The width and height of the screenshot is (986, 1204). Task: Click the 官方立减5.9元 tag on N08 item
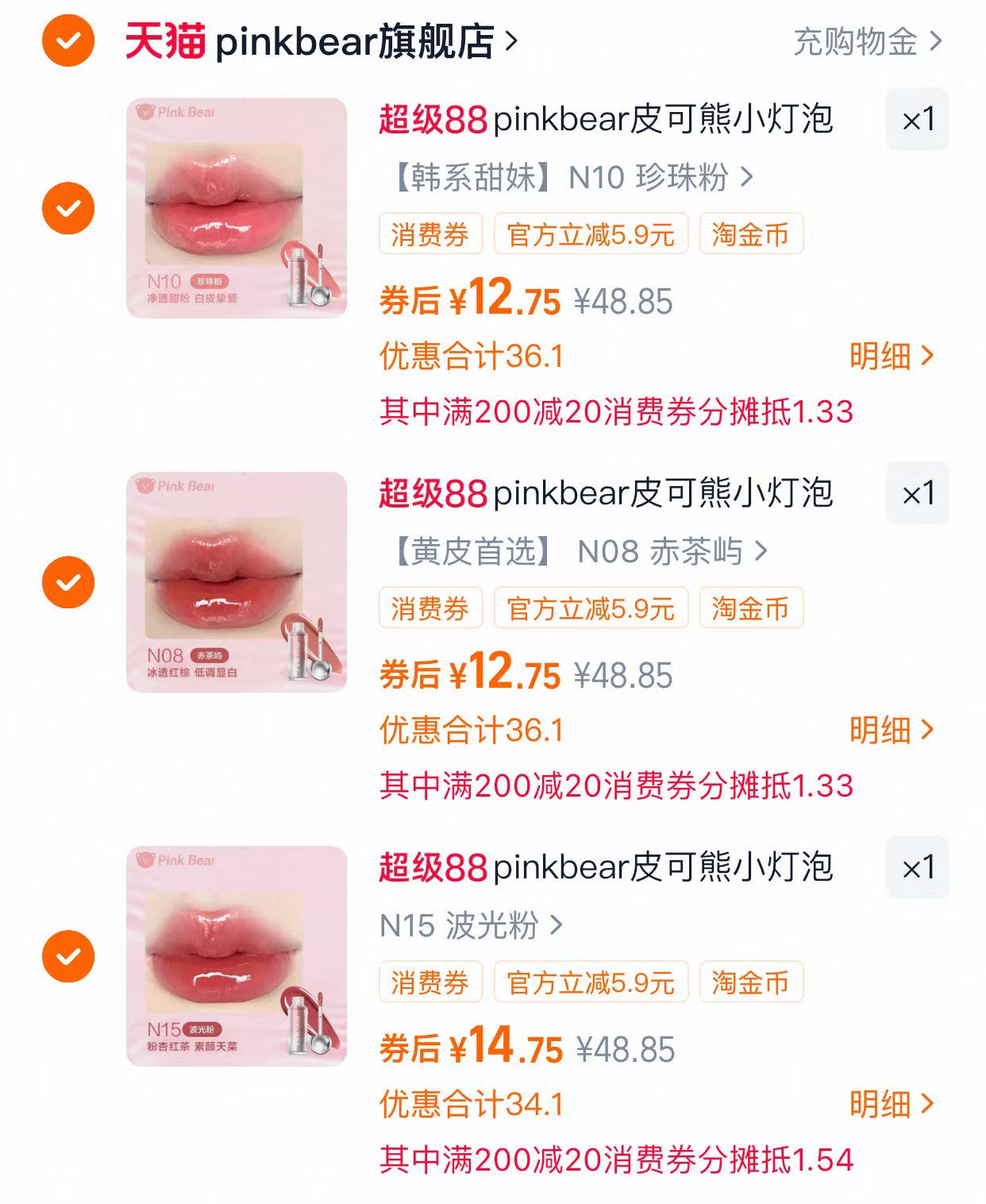[590, 608]
